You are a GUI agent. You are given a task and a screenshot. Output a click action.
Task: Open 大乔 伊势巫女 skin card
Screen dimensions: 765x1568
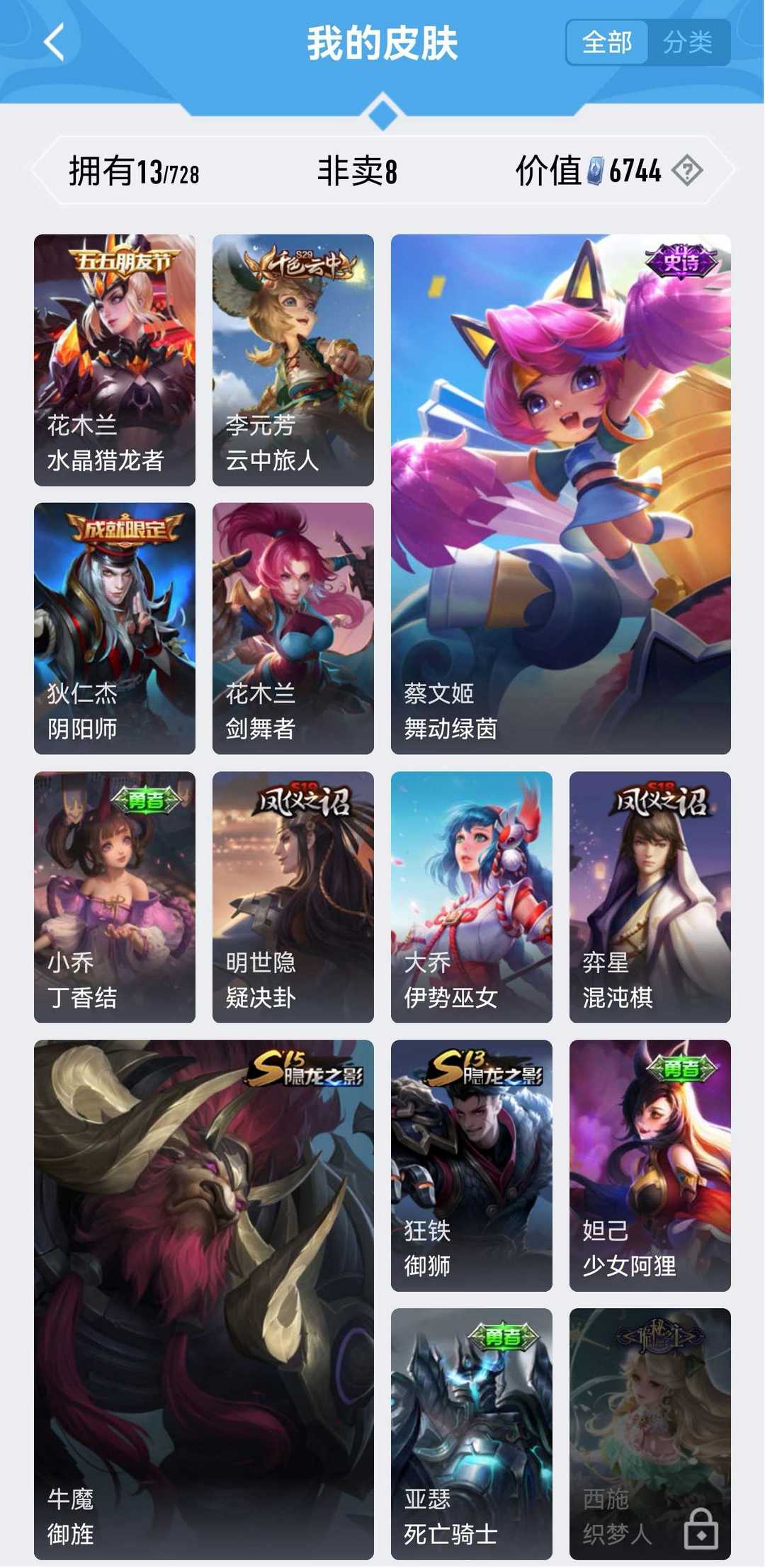click(x=472, y=897)
